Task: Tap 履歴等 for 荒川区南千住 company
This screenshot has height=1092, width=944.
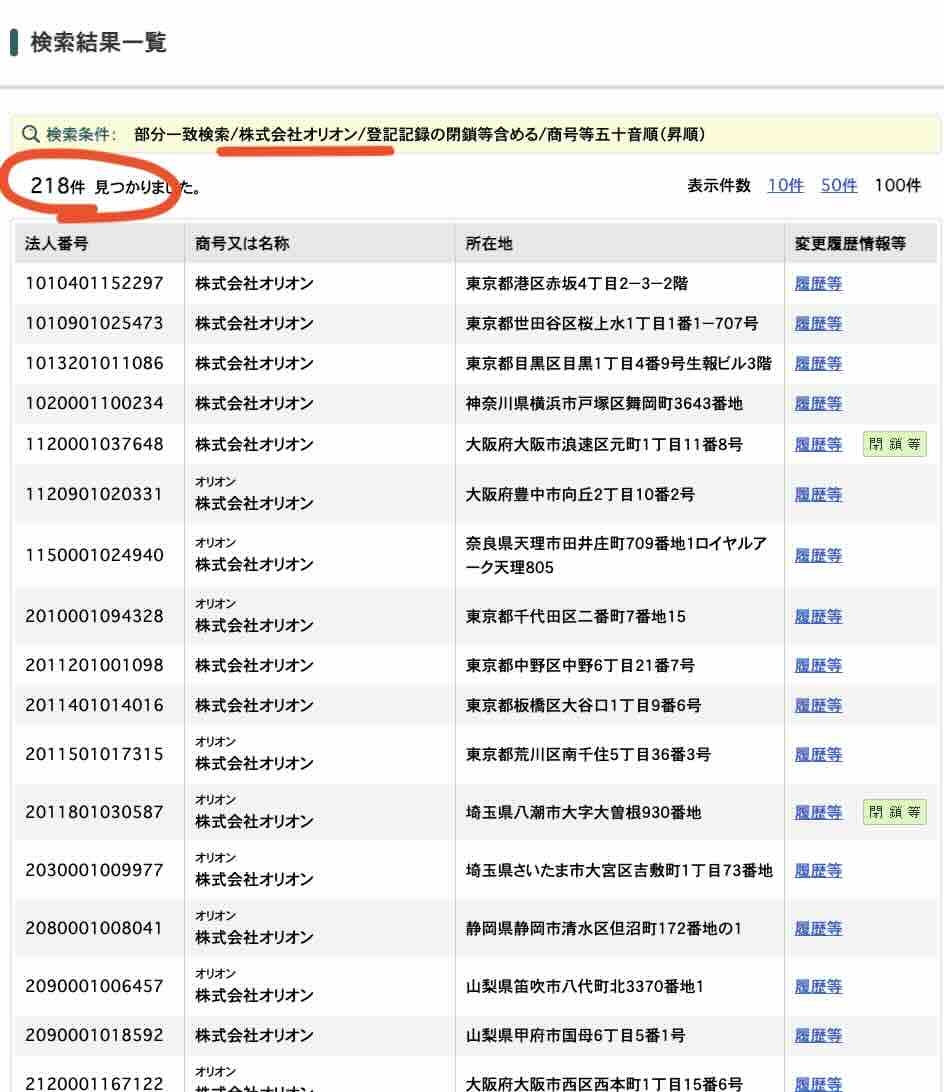Action: 818,755
